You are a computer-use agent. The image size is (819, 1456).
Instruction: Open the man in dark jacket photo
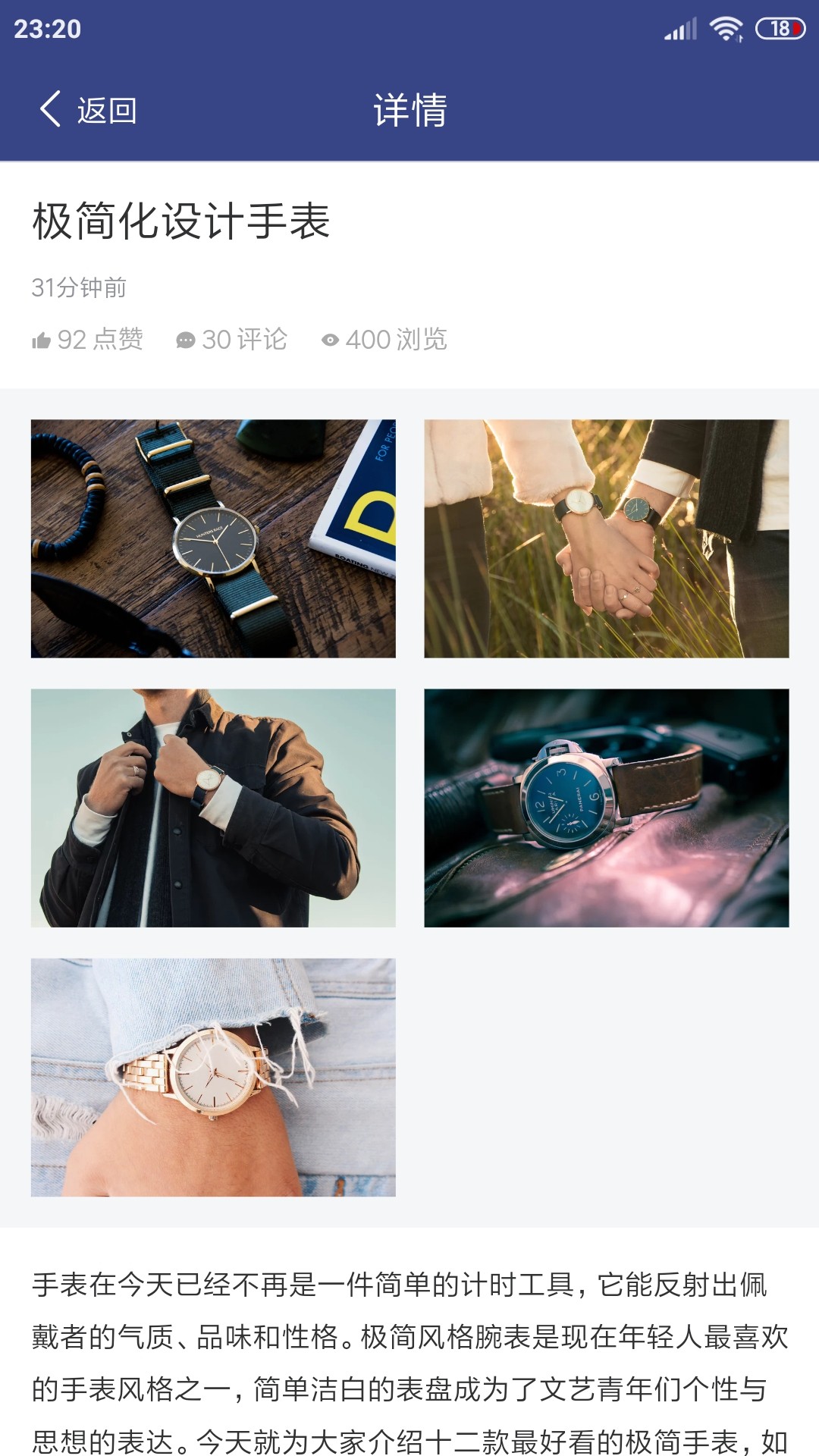coord(213,808)
